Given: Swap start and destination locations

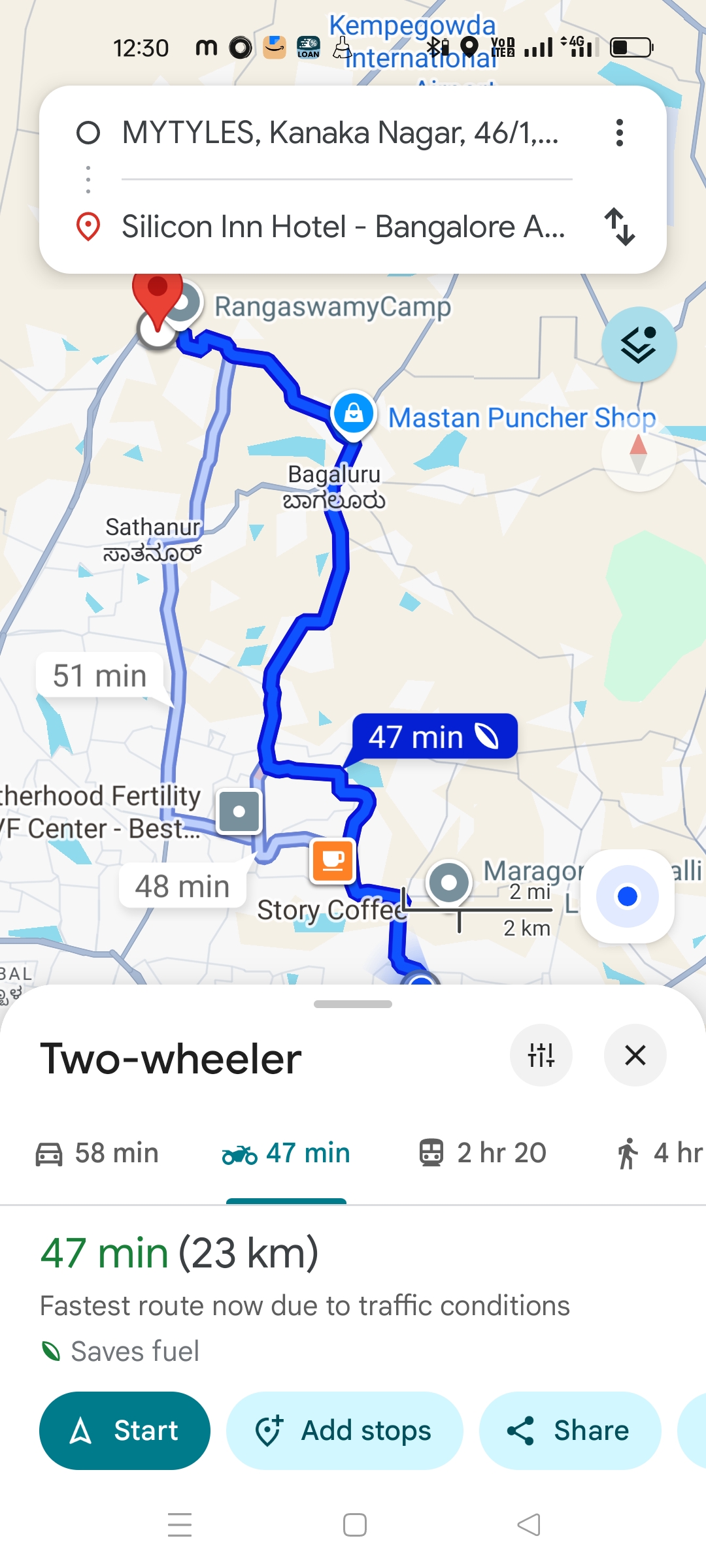Looking at the screenshot, I should pos(619,227).
